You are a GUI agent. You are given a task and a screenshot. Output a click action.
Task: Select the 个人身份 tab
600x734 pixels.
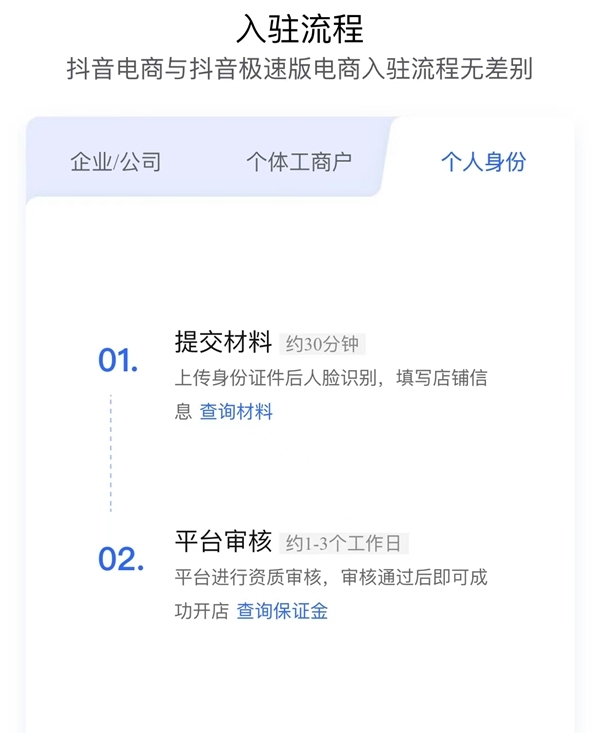(483, 162)
